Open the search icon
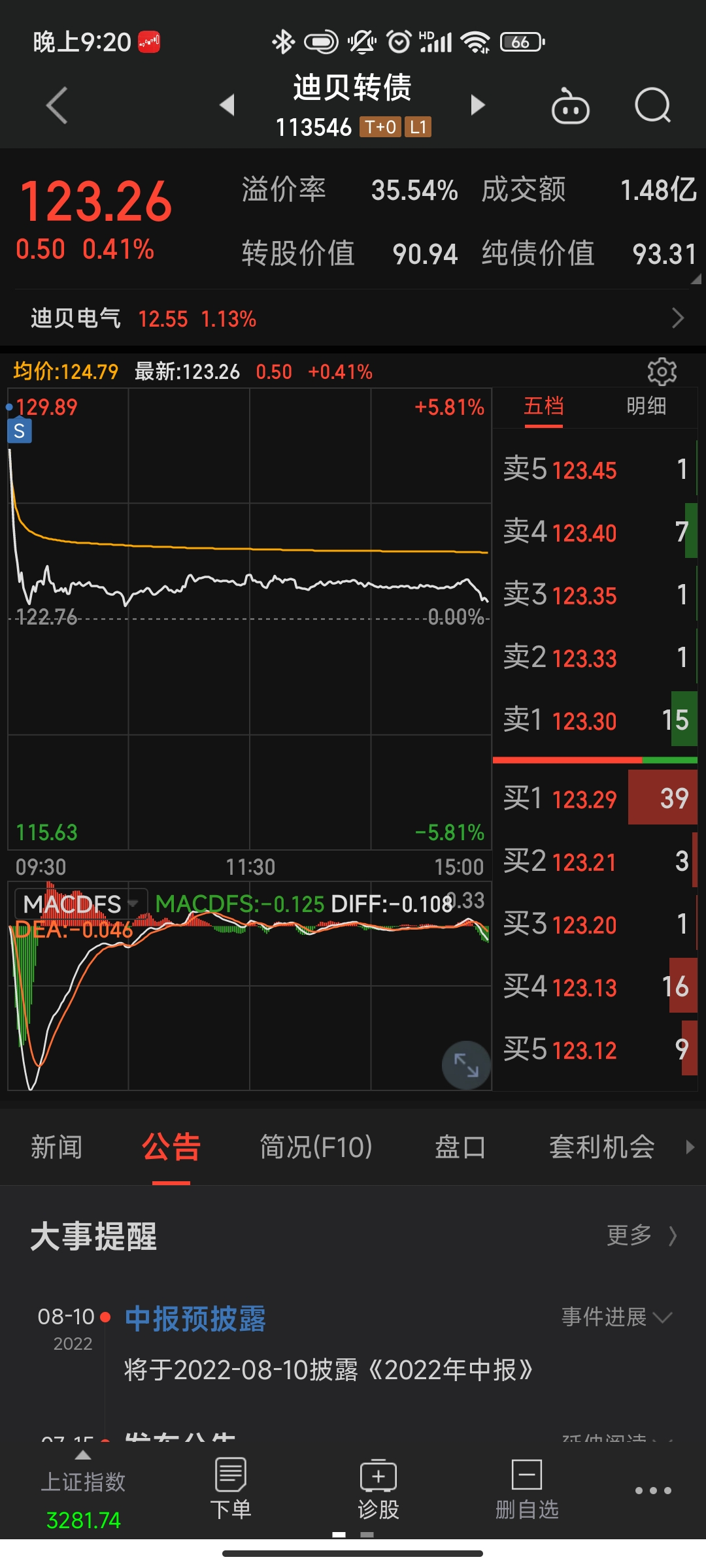706x1568 pixels. tap(652, 105)
